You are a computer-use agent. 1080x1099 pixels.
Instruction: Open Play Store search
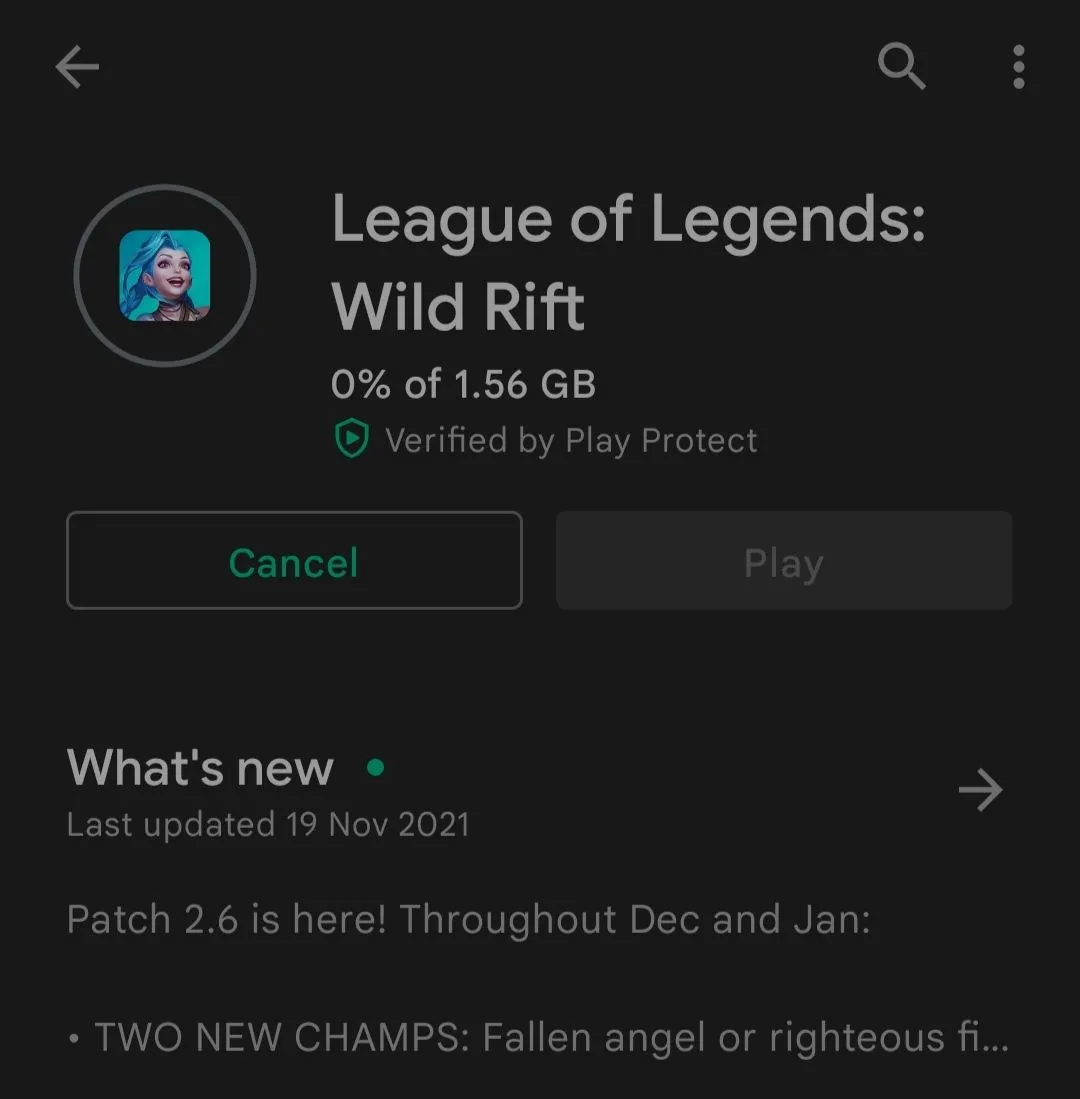(901, 68)
